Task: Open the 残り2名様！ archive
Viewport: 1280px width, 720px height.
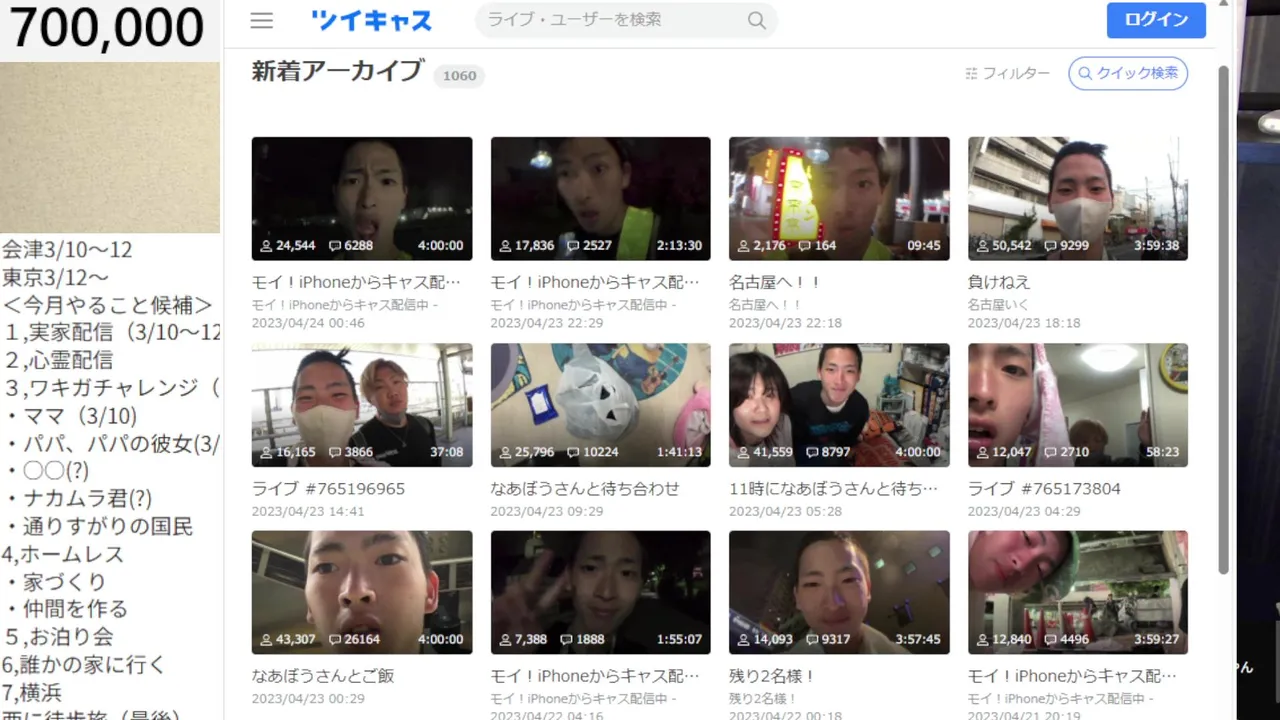Action: (x=839, y=592)
